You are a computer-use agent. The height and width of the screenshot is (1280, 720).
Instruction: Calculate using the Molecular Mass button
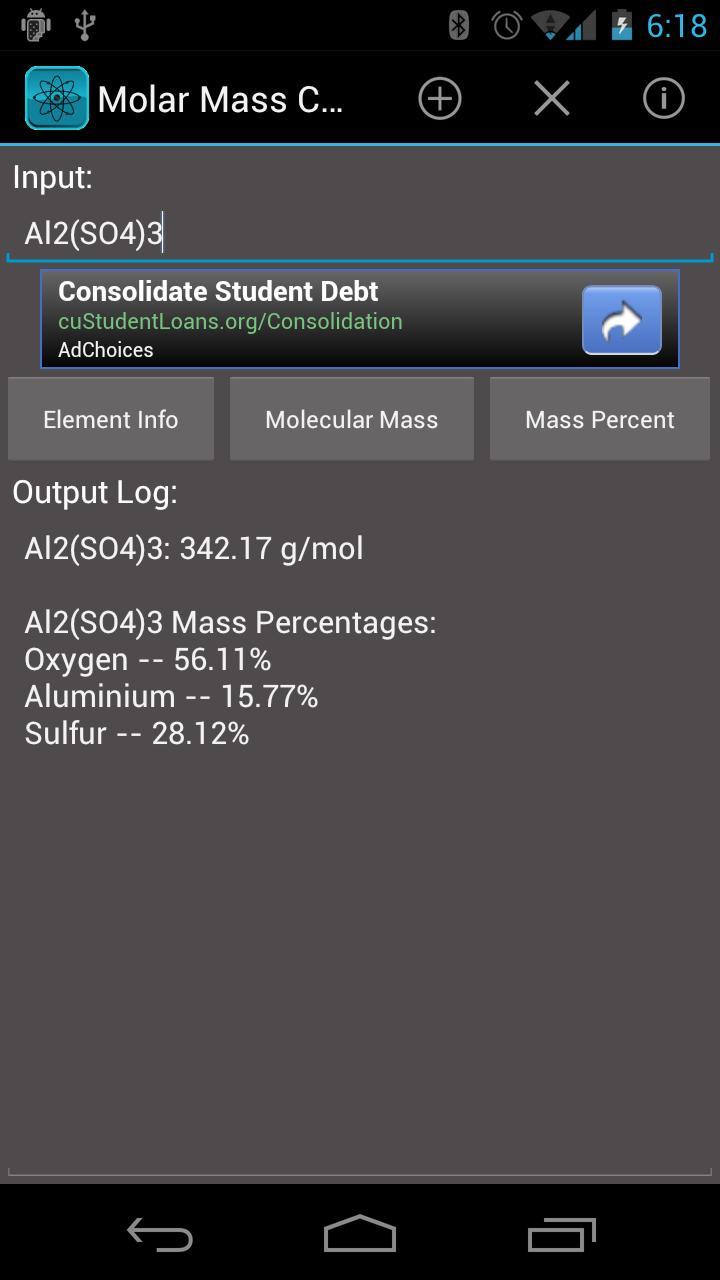point(351,419)
